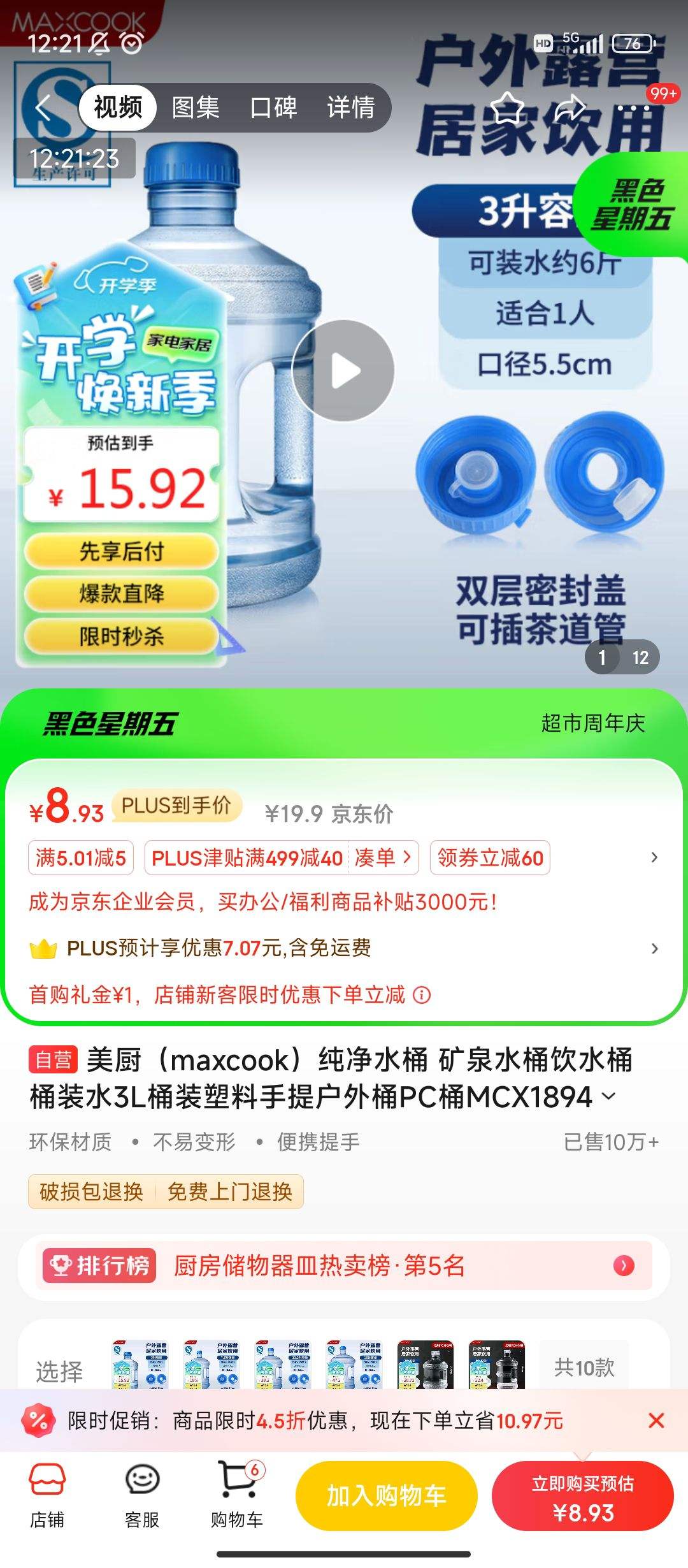Tap the star icon to favorite this product
688x1568 pixels.
click(506, 107)
